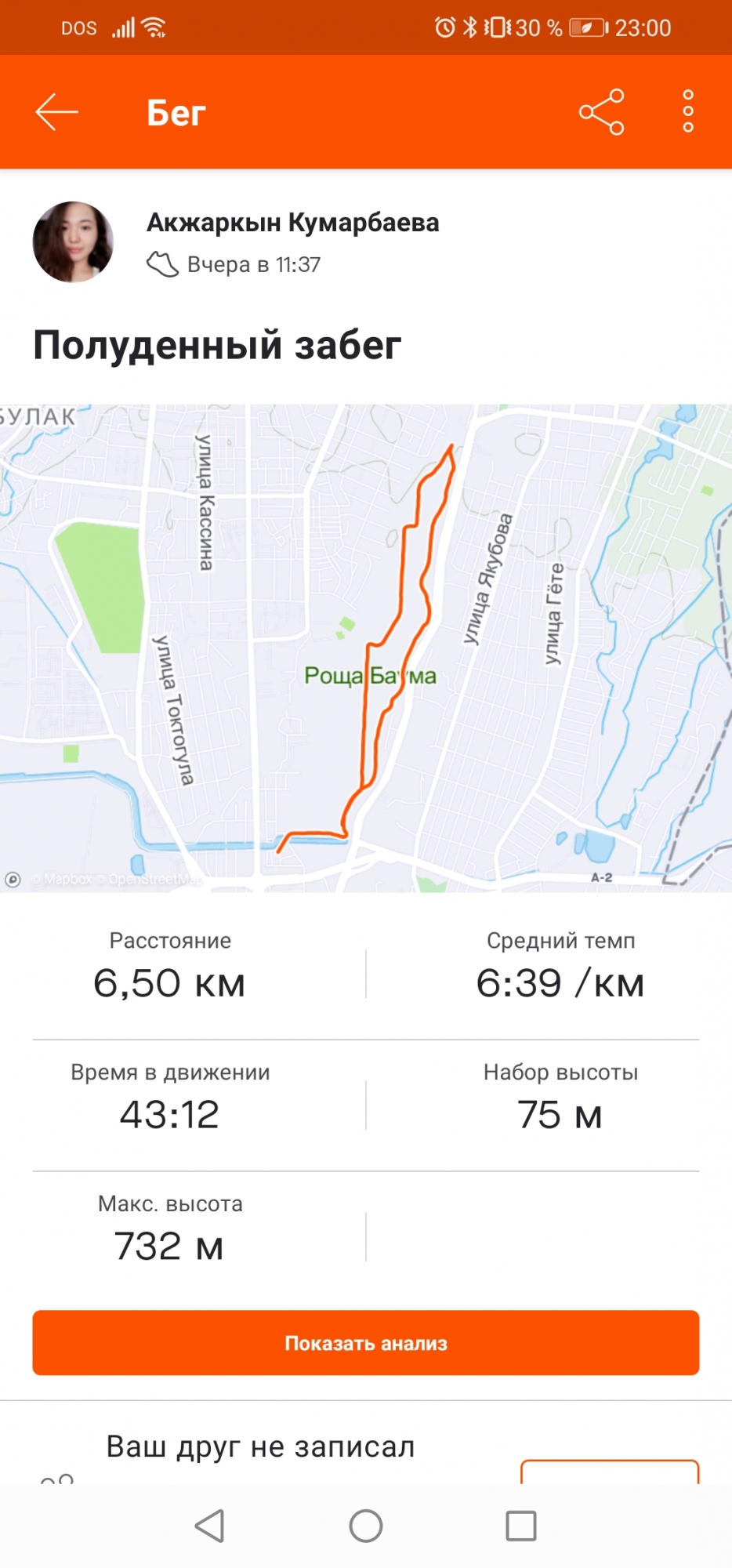Tap the Показать анализ button
Viewport: 732px width, 1568px height.
pos(366,1342)
